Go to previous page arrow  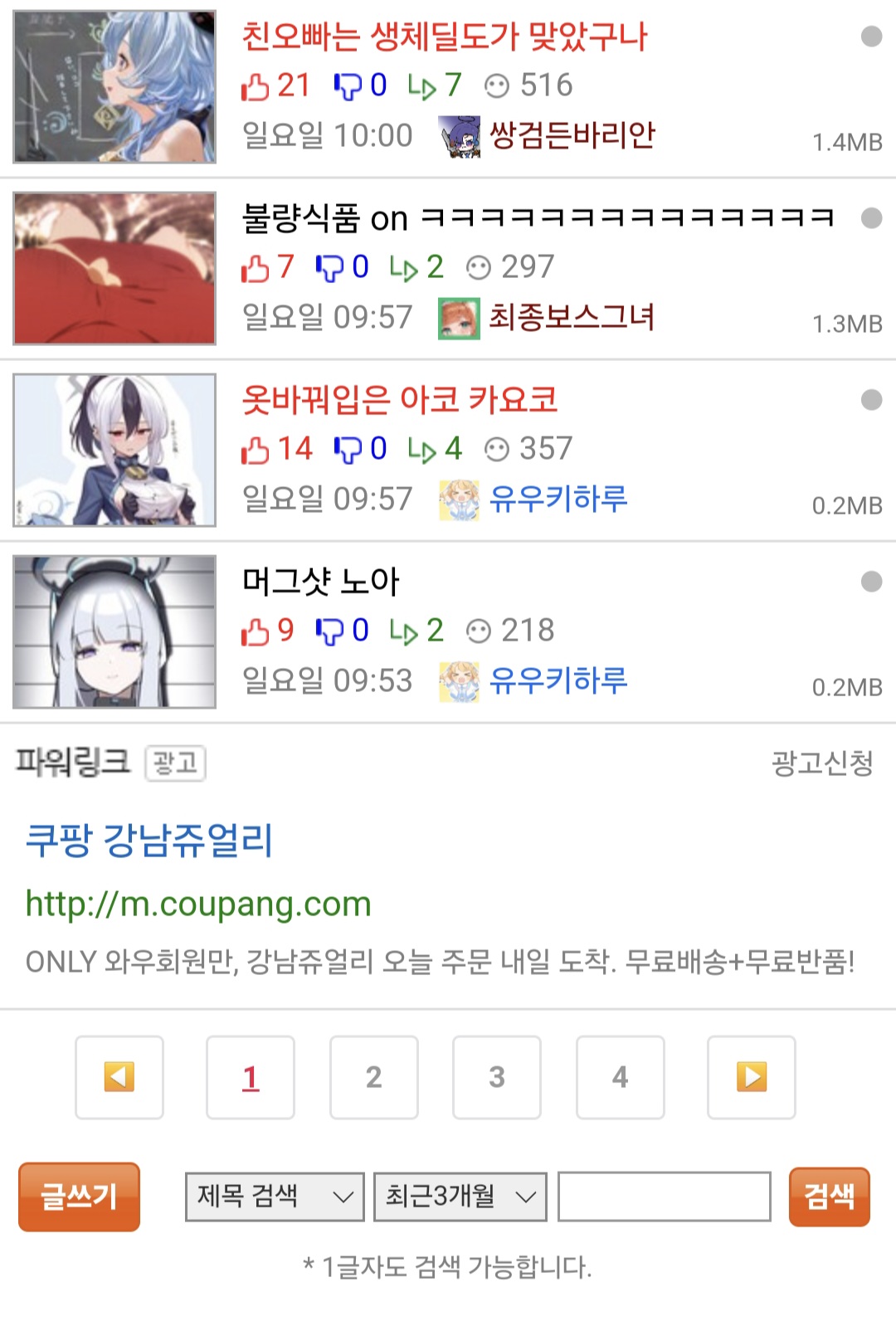119,1077
